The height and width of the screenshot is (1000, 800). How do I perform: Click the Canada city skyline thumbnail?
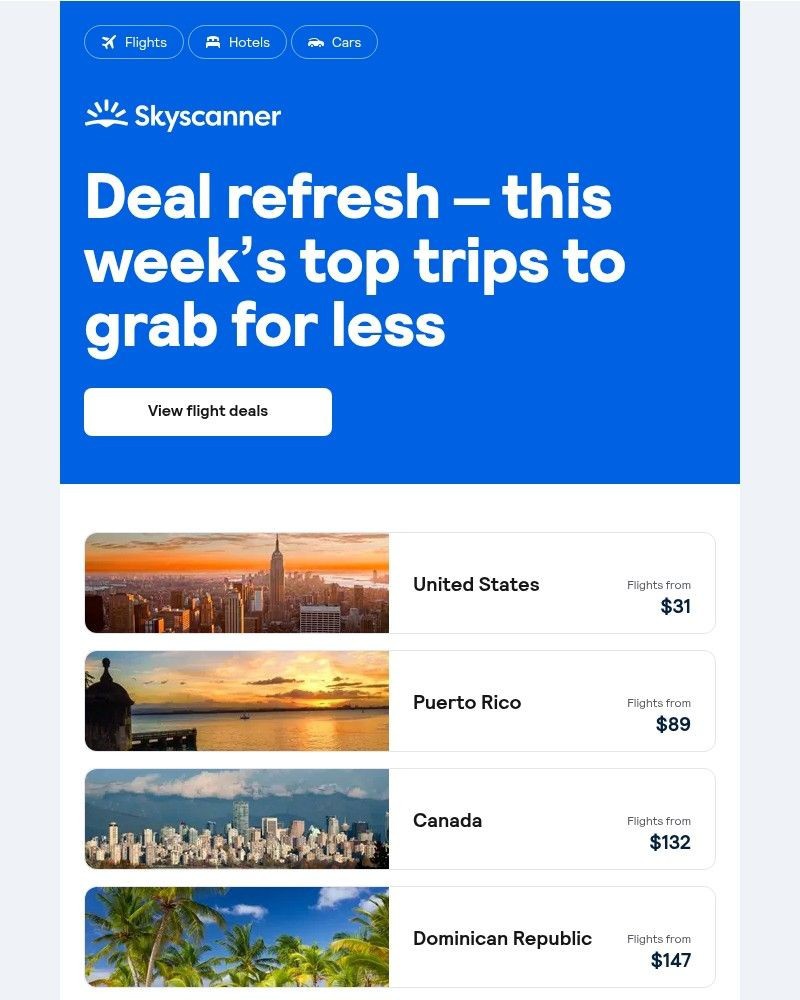(x=236, y=819)
